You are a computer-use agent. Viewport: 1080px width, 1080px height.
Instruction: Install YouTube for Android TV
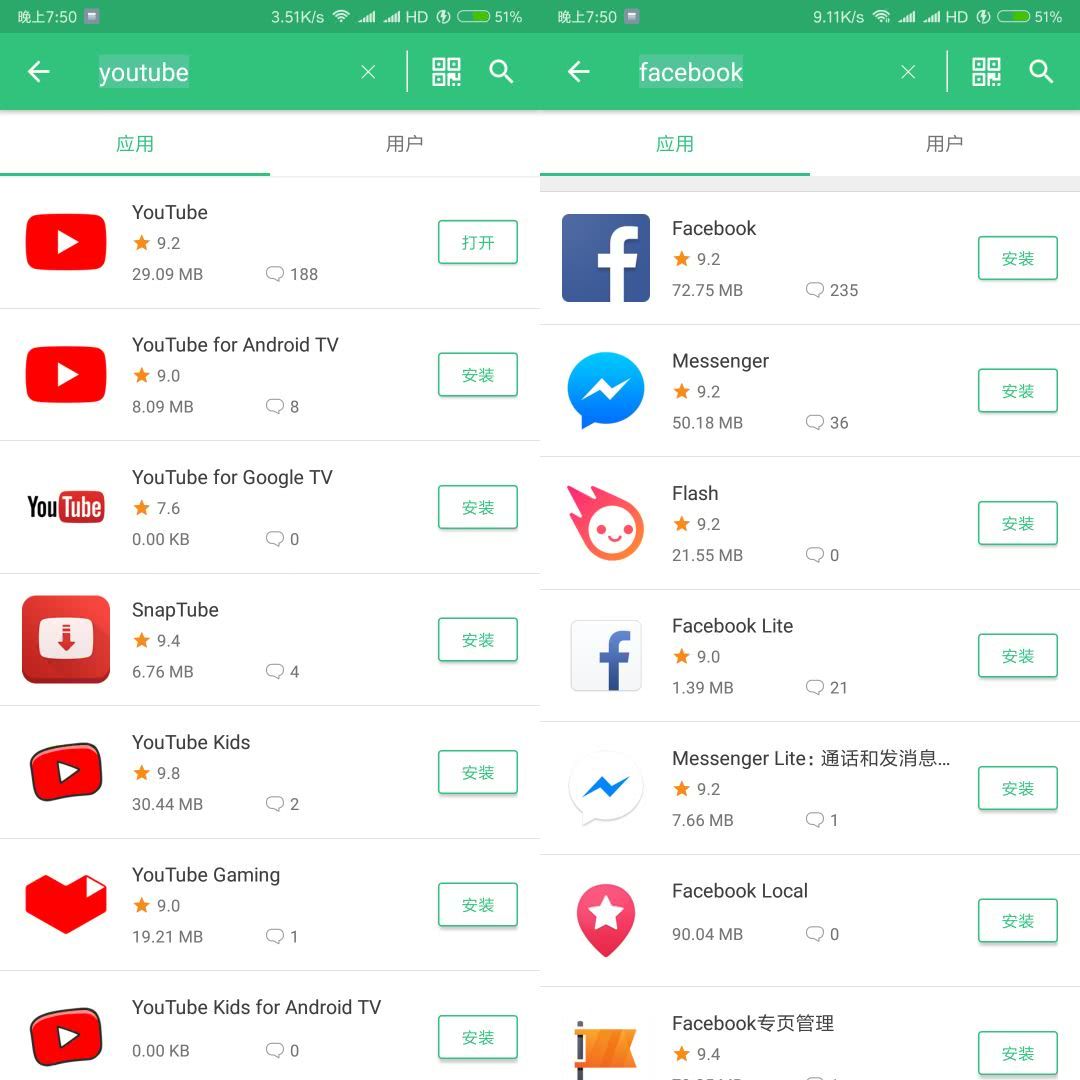(x=477, y=375)
